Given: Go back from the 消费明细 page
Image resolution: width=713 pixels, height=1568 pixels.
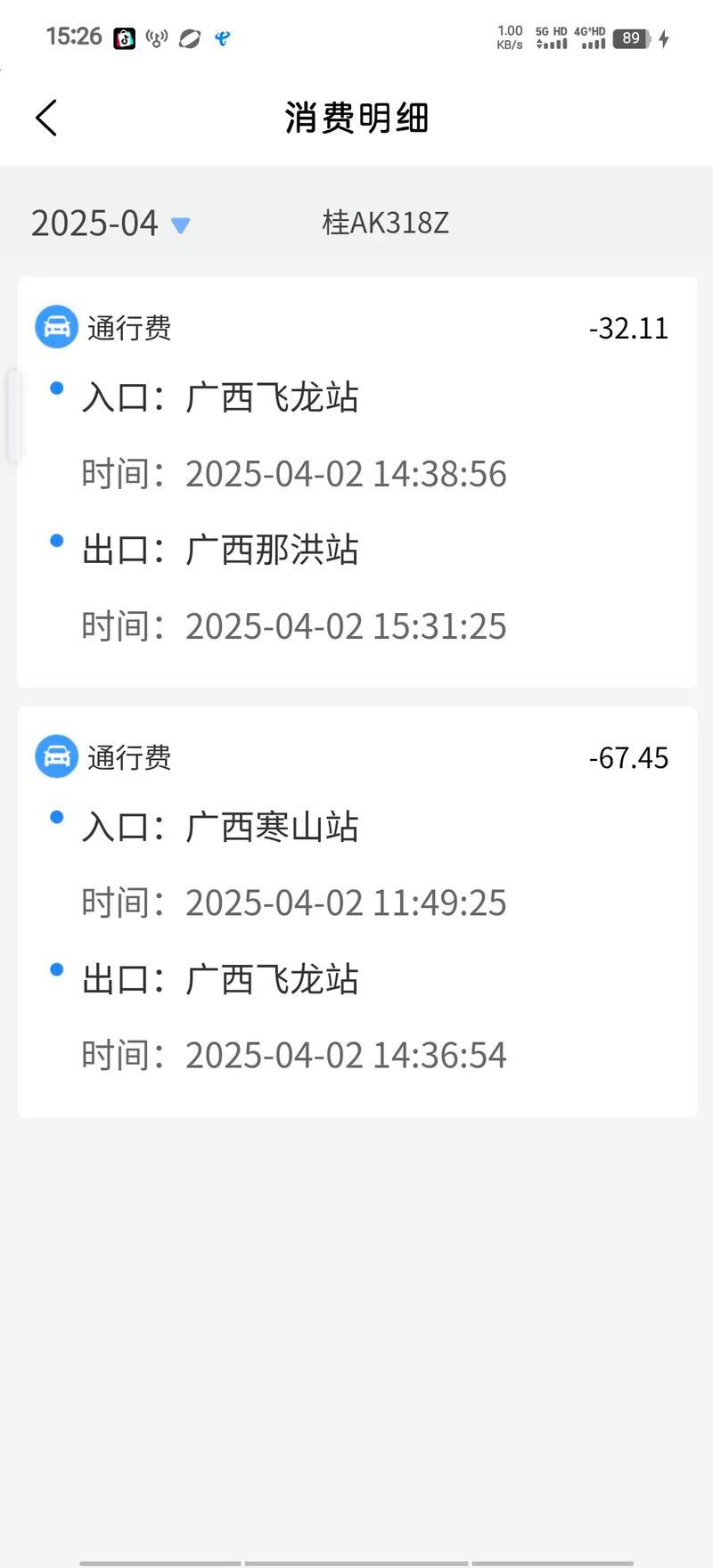Looking at the screenshot, I should tap(46, 118).
